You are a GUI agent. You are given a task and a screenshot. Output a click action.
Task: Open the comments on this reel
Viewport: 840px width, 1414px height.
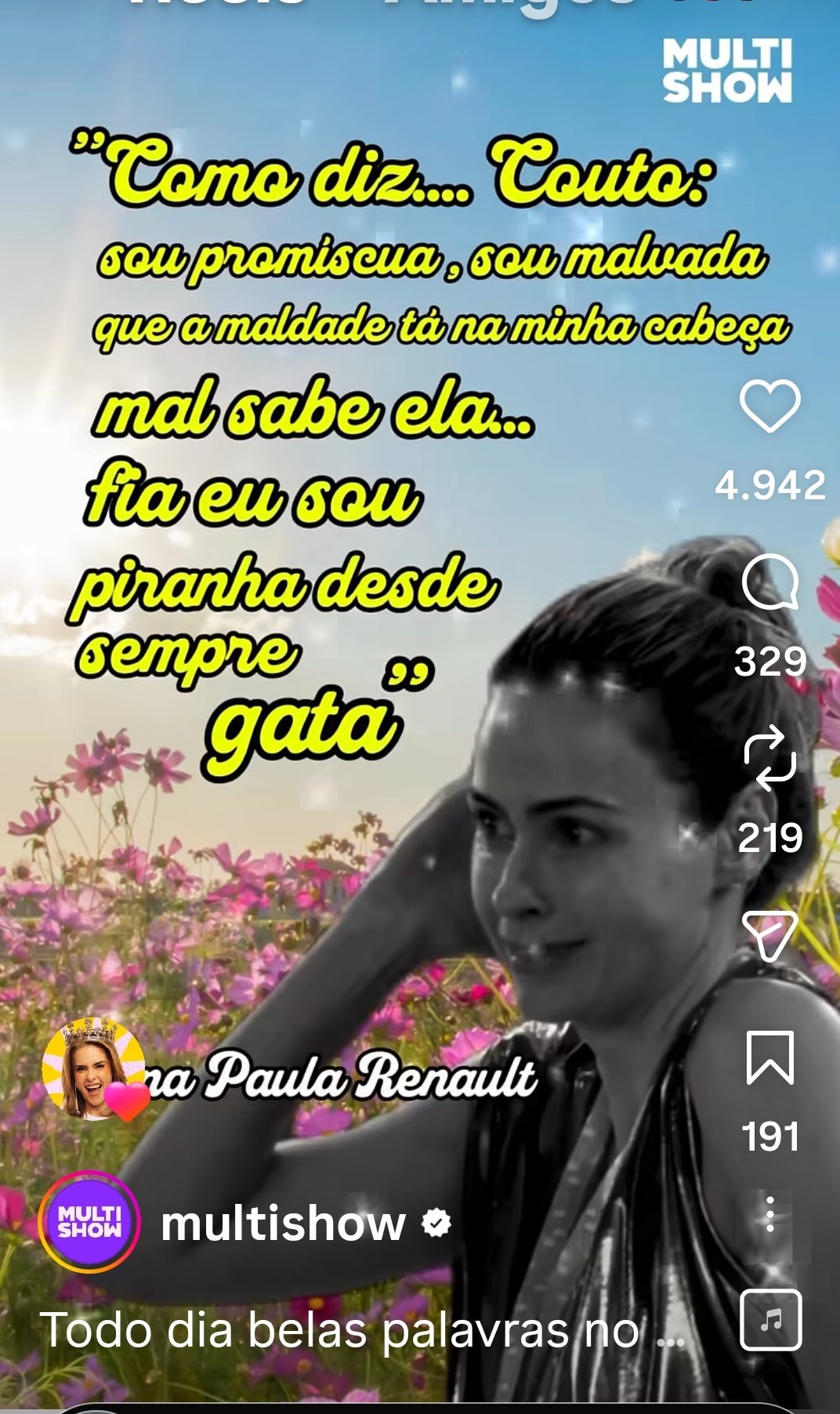coord(769,582)
